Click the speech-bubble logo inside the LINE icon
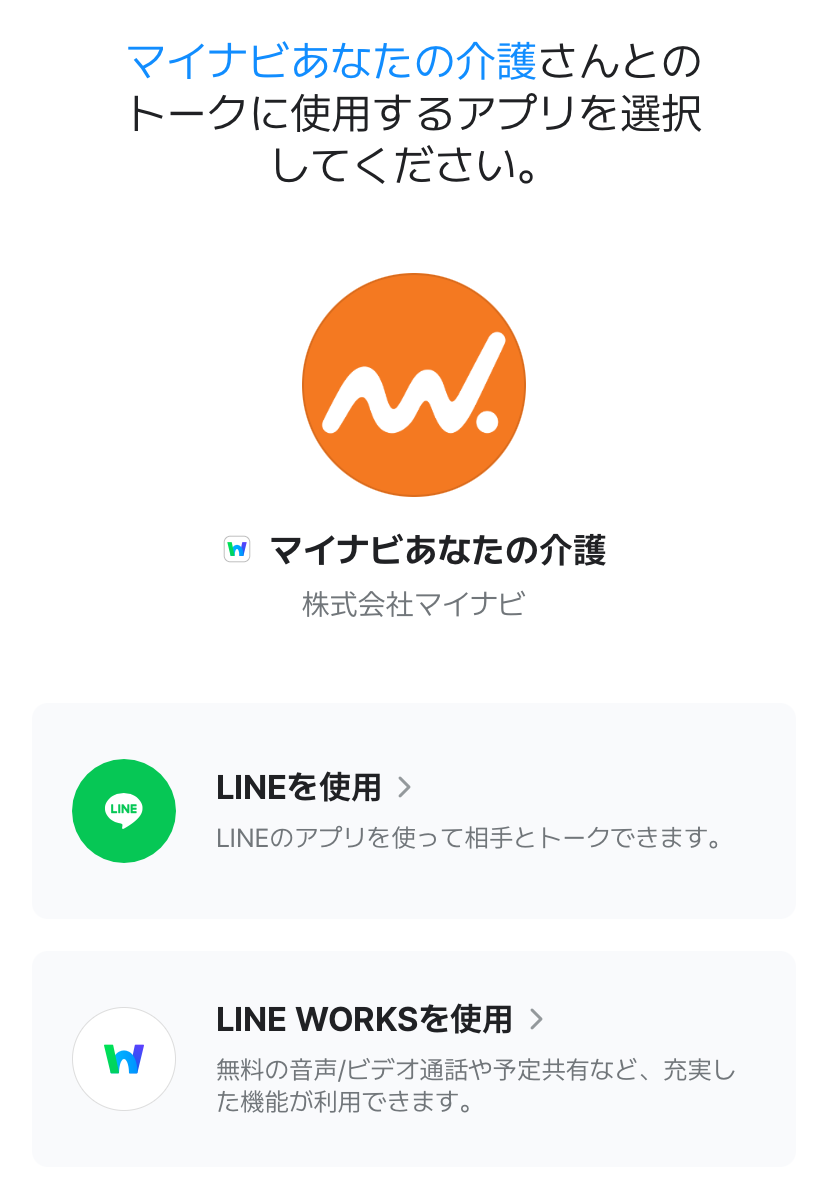Image resolution: width=826 pixels, height=1197 pixels. pyautogui.click(x=123, y=810)
